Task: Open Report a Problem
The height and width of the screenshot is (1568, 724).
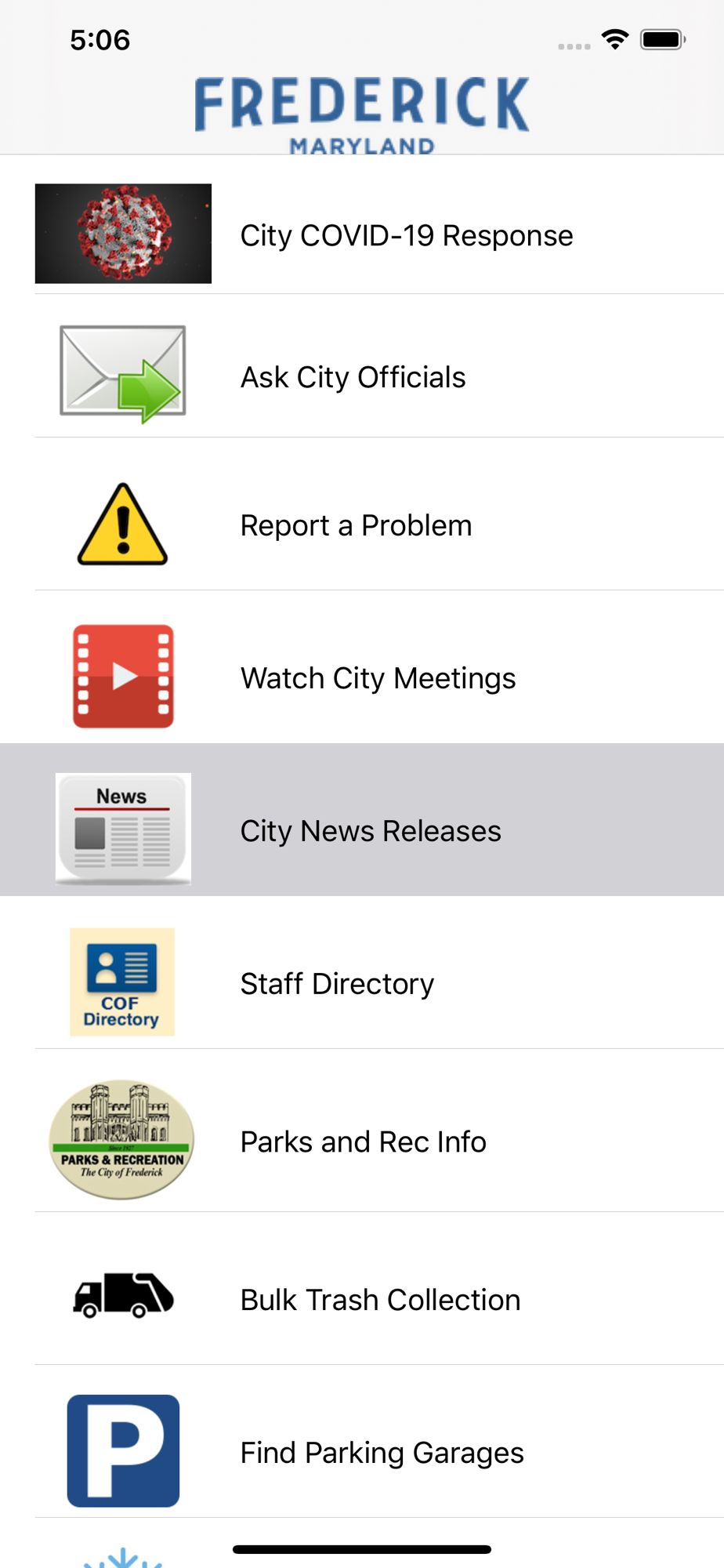Action: (356, 525)
